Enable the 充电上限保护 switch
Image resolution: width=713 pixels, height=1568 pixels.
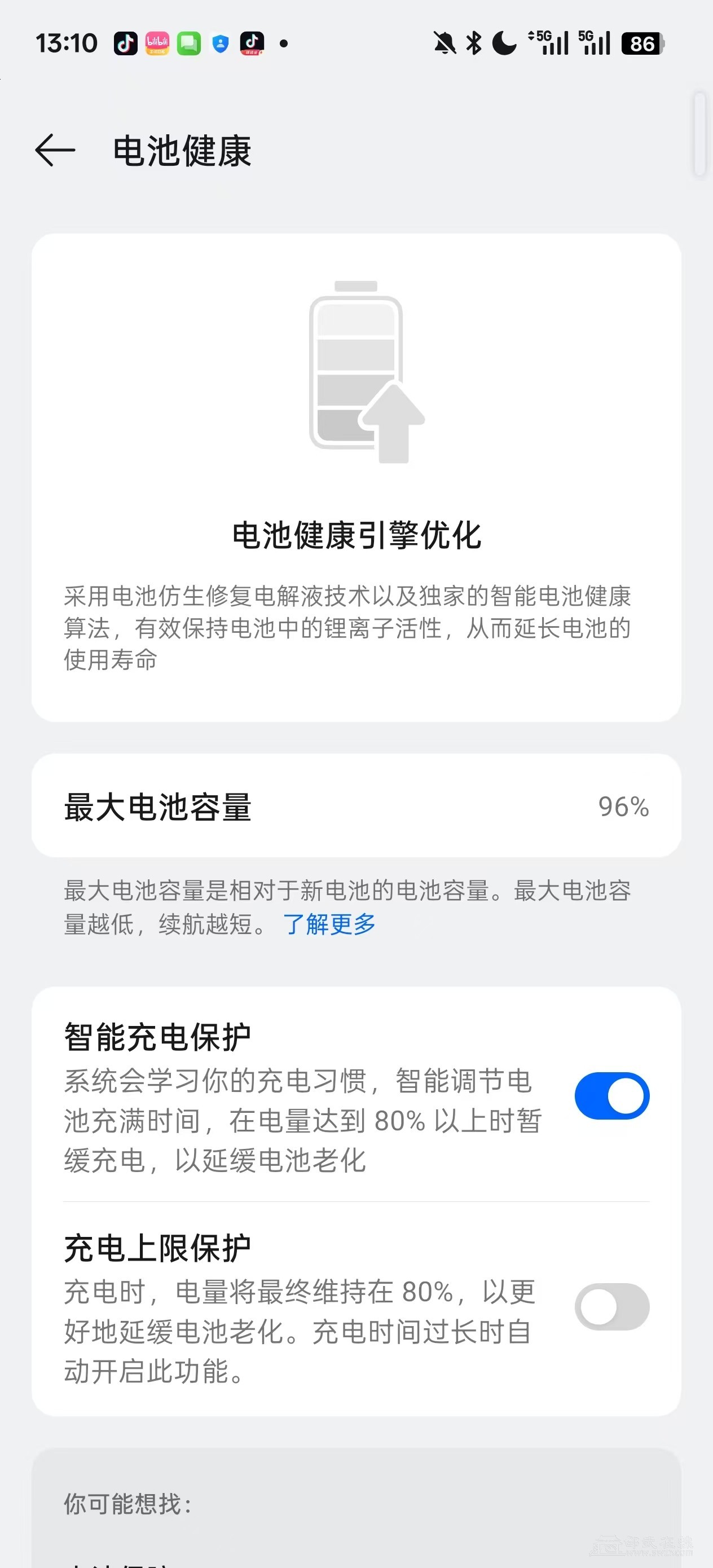tap(611, 1306)
